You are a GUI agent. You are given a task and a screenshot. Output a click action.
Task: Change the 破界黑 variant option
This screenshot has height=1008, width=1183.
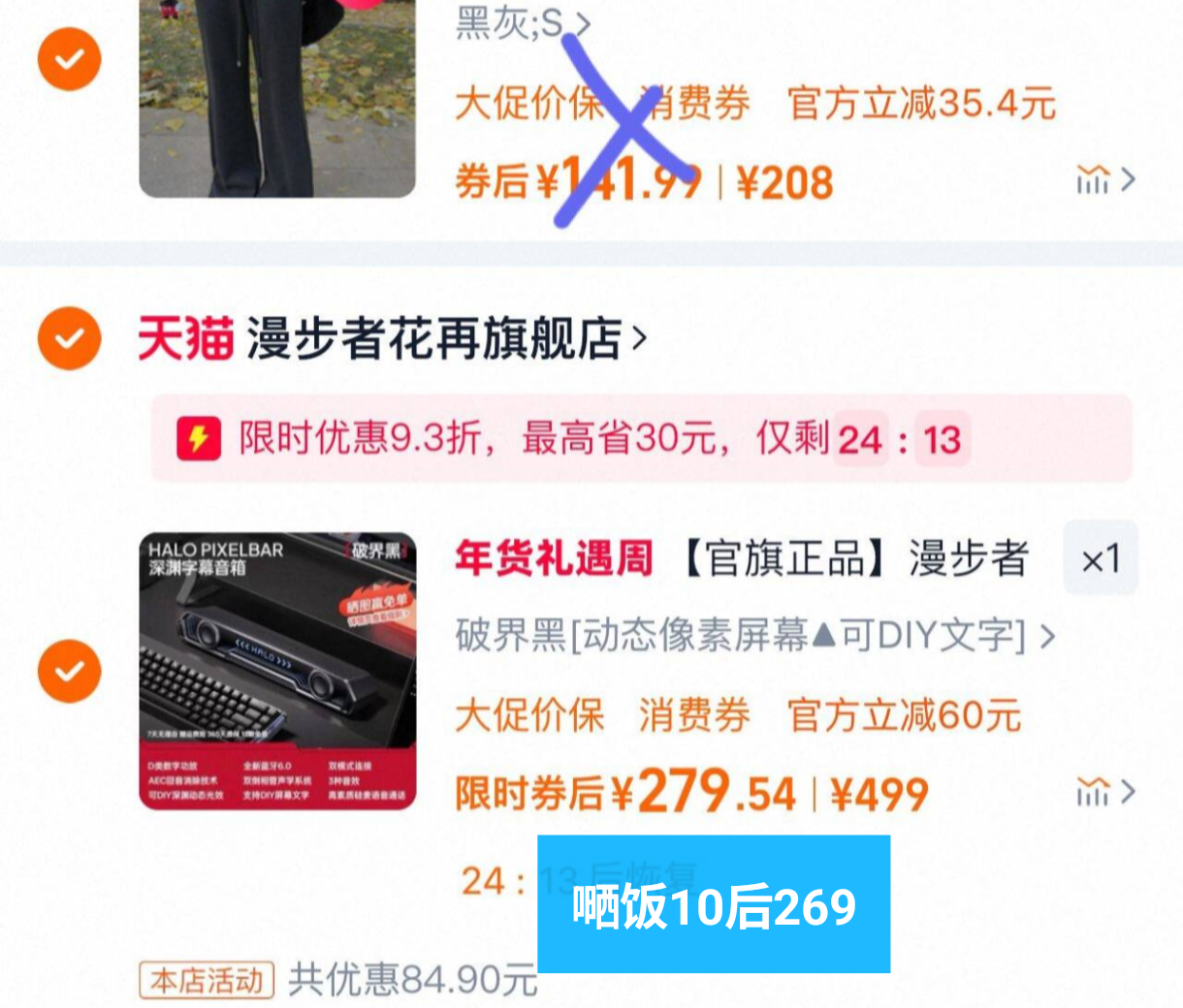[754, 637]
